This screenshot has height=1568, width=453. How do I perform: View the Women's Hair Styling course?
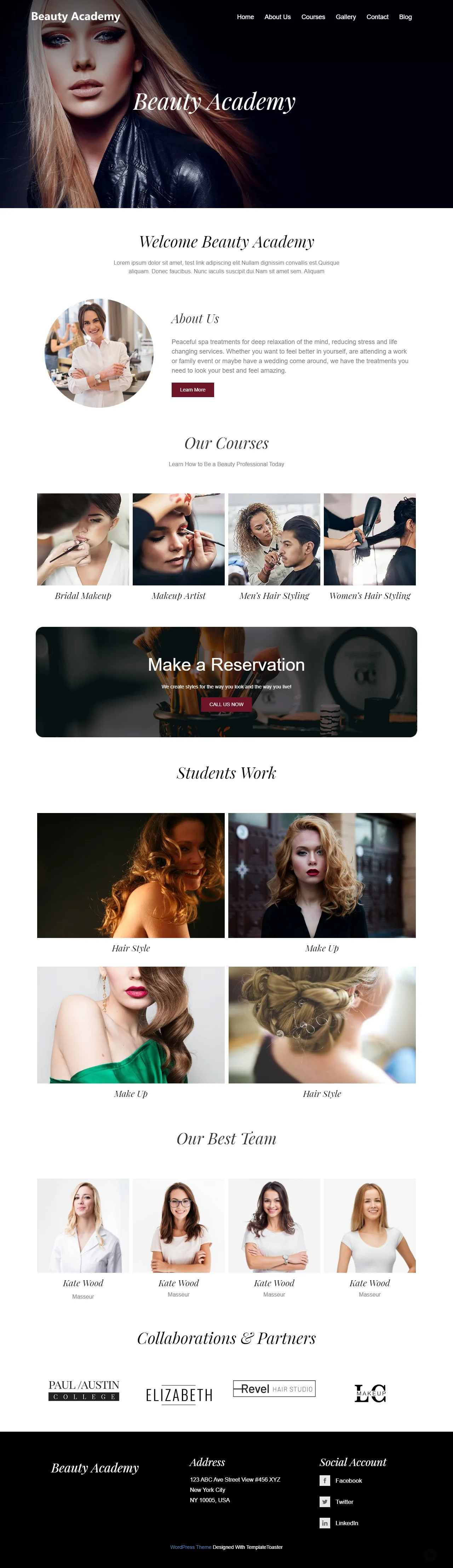(369, 595)
